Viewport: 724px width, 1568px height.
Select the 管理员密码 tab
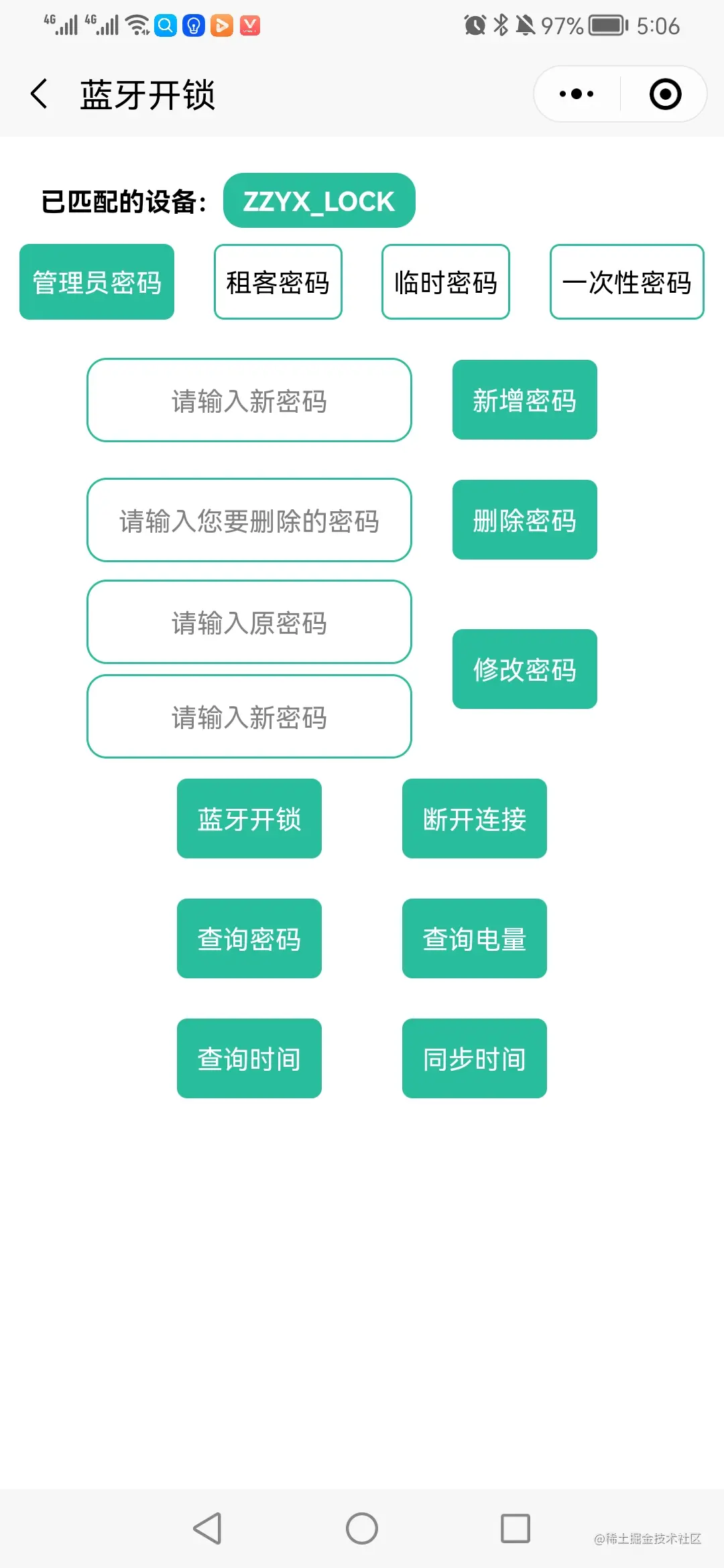point(97,282)
